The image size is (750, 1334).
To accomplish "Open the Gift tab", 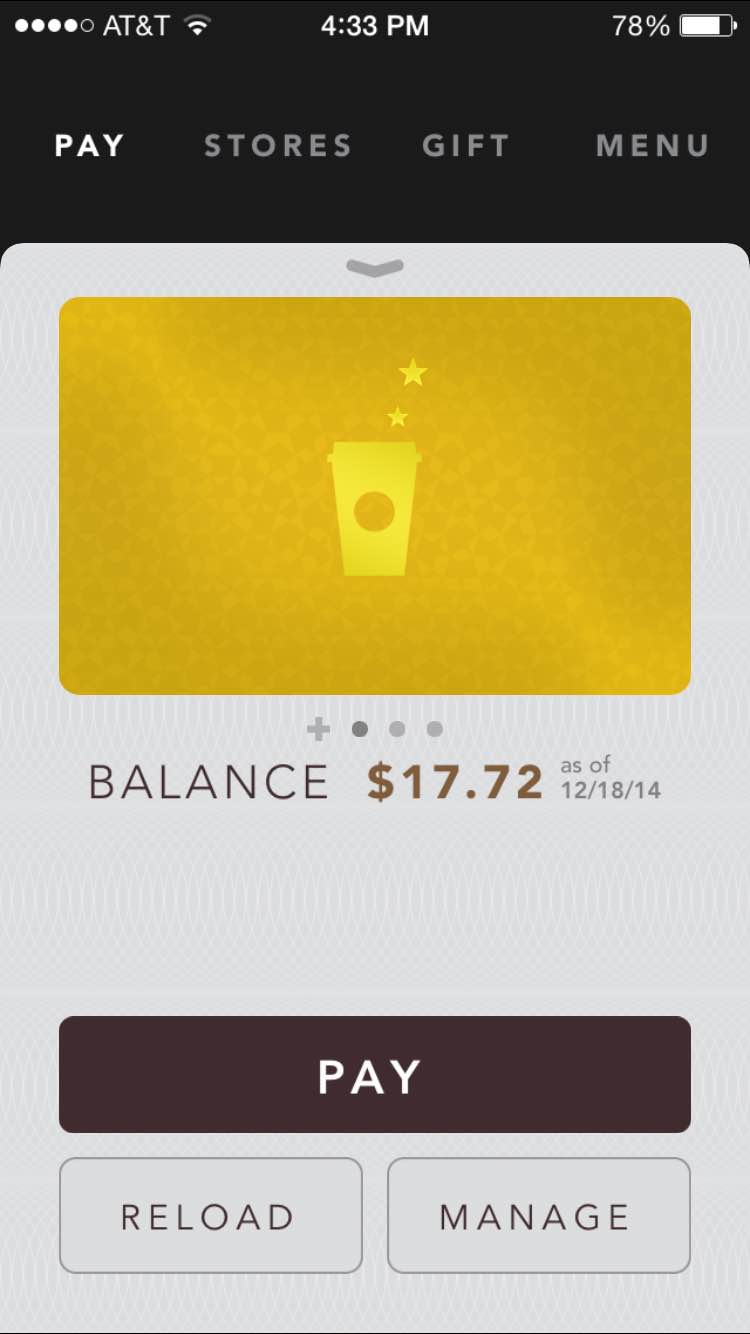I will tap(466, 146).
